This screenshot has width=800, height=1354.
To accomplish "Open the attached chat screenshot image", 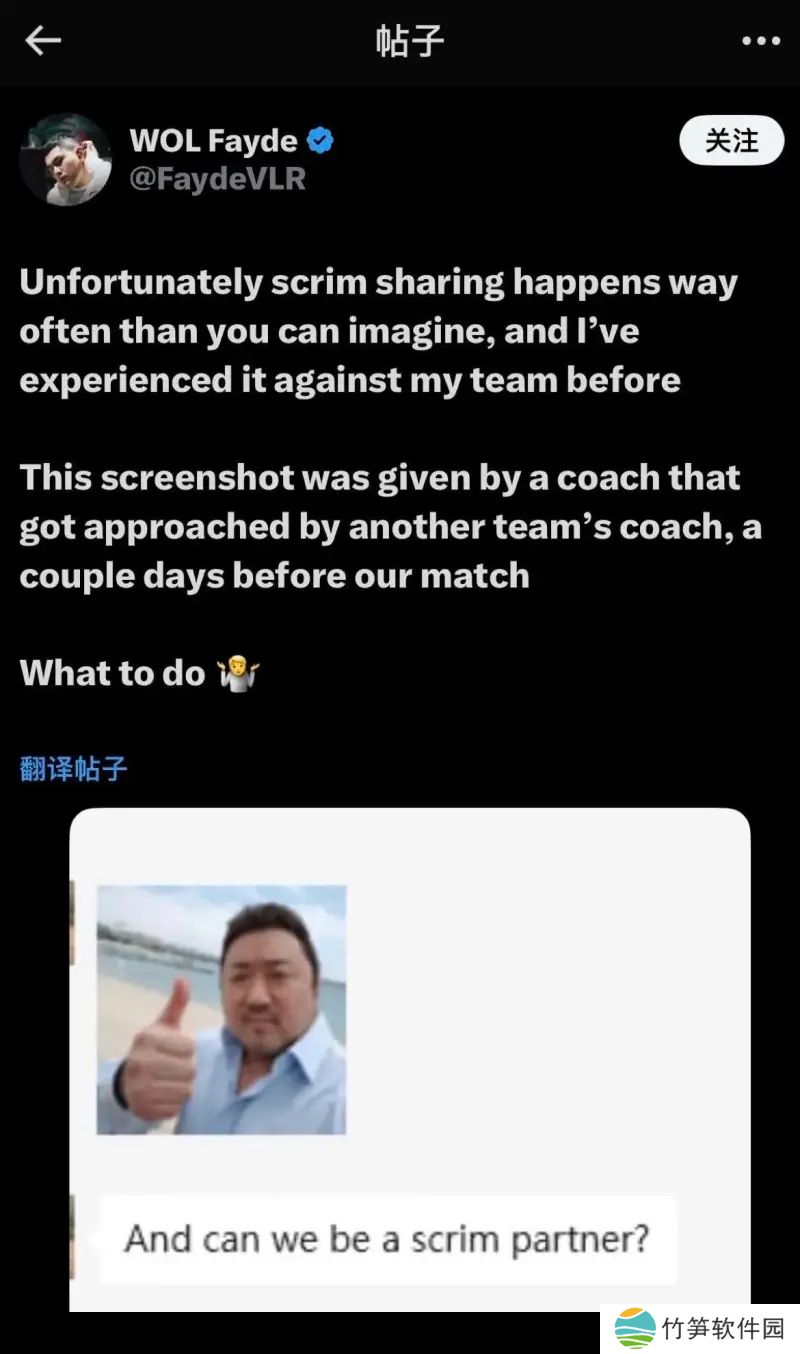I will 410,1060.
